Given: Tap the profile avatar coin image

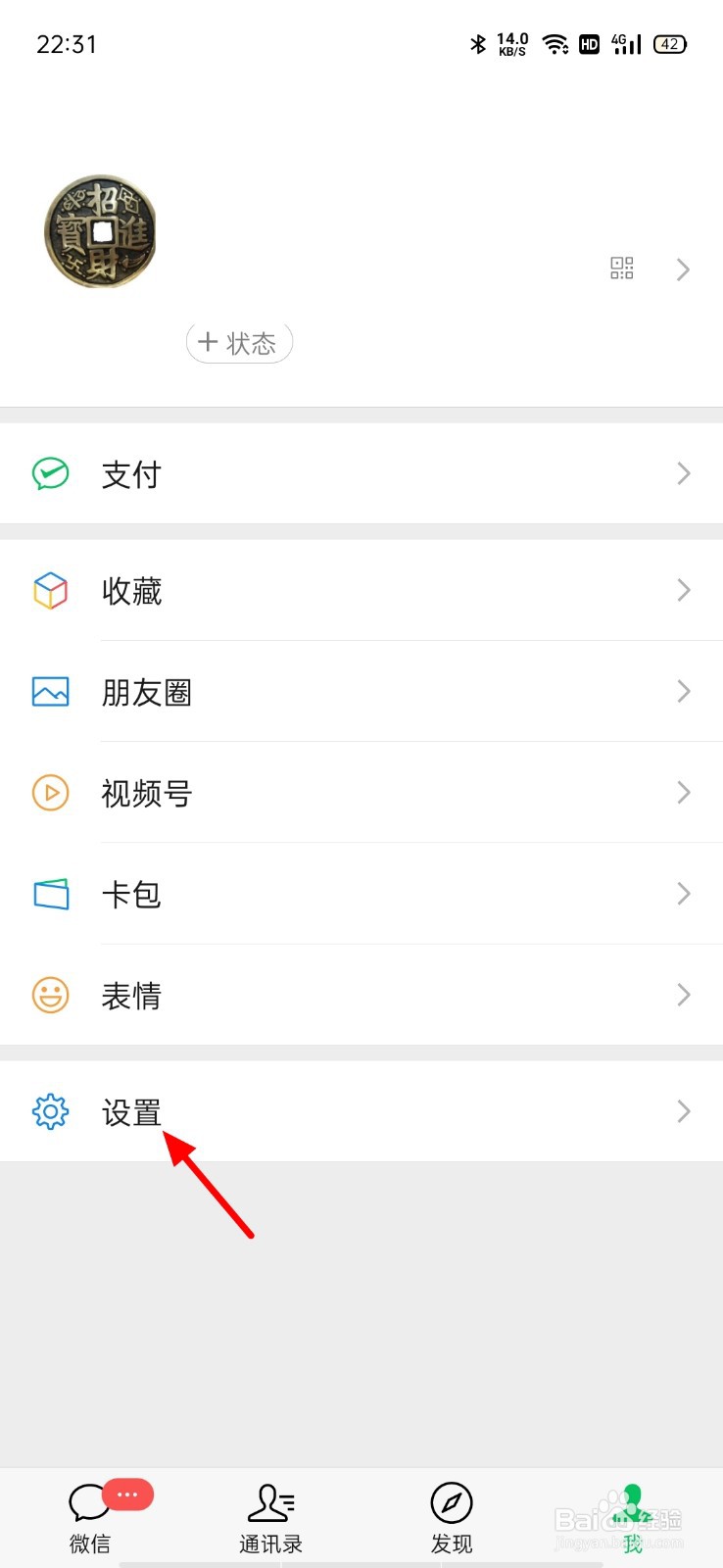Looking at the screenshot, I should click(x=99, y=231).
